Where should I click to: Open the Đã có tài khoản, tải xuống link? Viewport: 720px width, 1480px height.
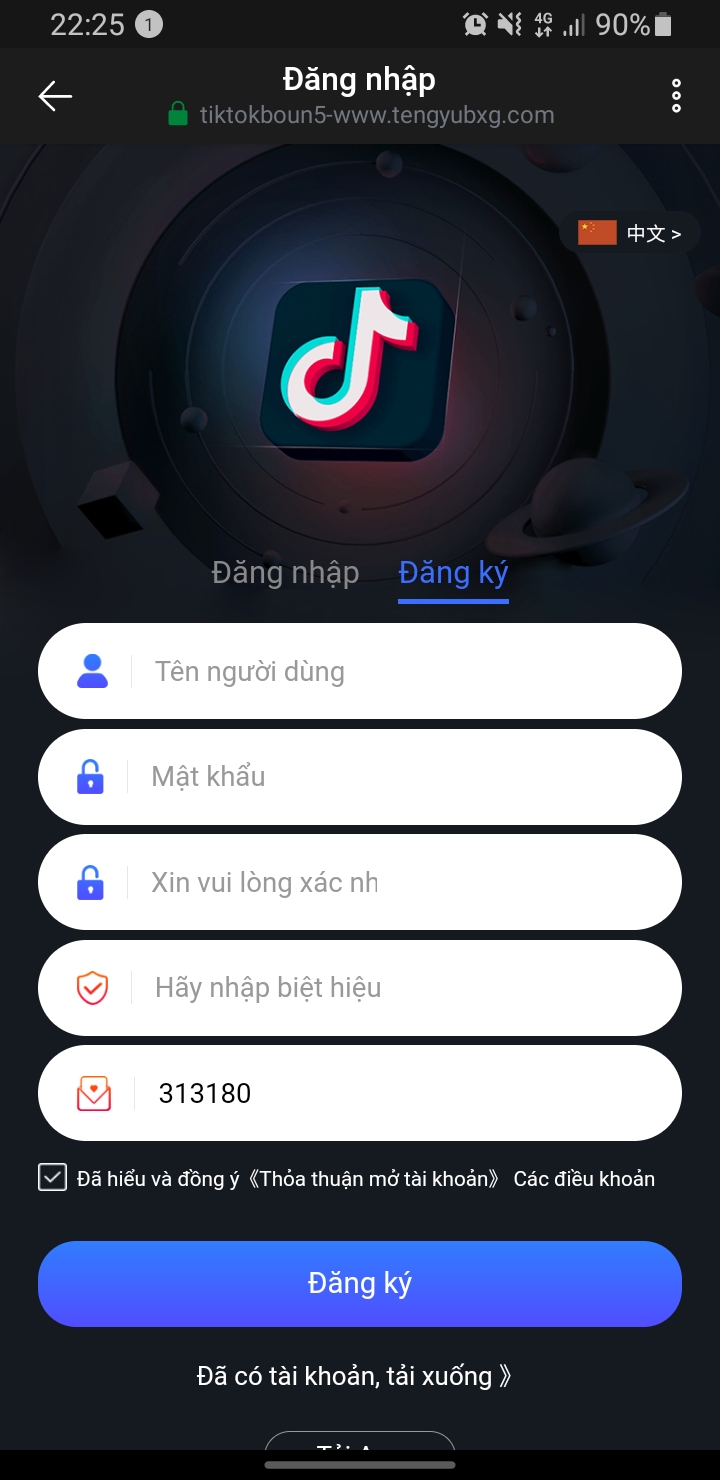(355, 1377)
